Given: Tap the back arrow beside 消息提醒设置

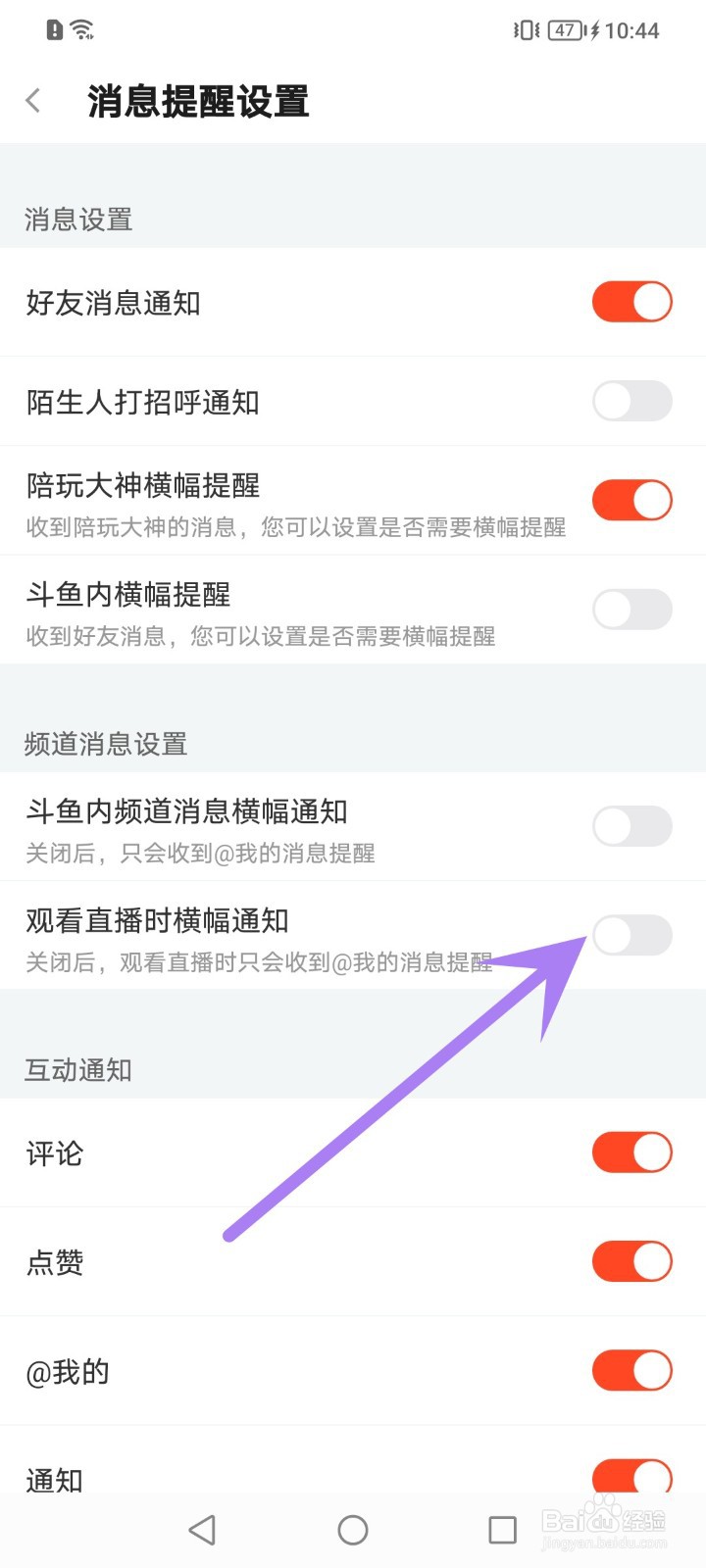Looking at the screenshot, I should (x=32, y=100).
